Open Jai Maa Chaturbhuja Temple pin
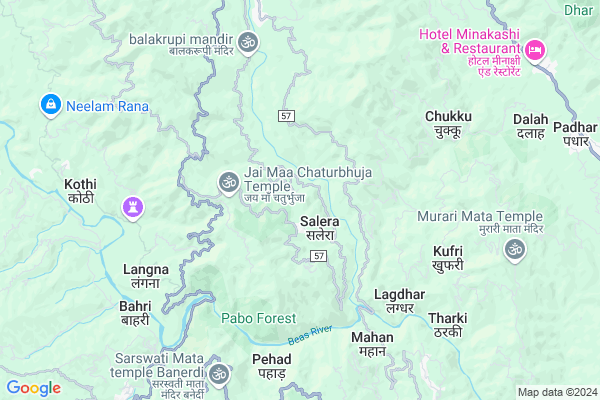This screenshot has height=400, width=600. tap(227, 181)
